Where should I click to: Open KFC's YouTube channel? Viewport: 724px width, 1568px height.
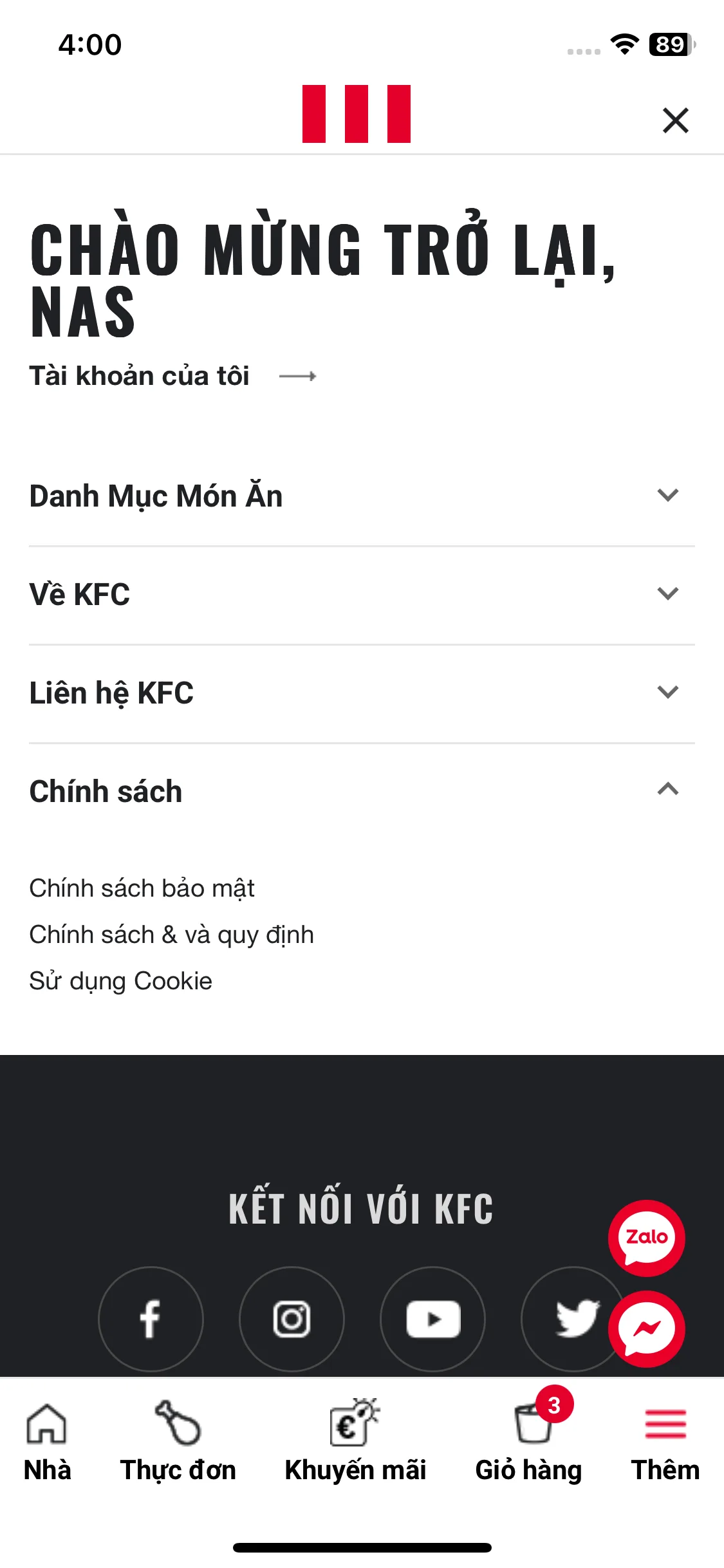coord(432,1319)
